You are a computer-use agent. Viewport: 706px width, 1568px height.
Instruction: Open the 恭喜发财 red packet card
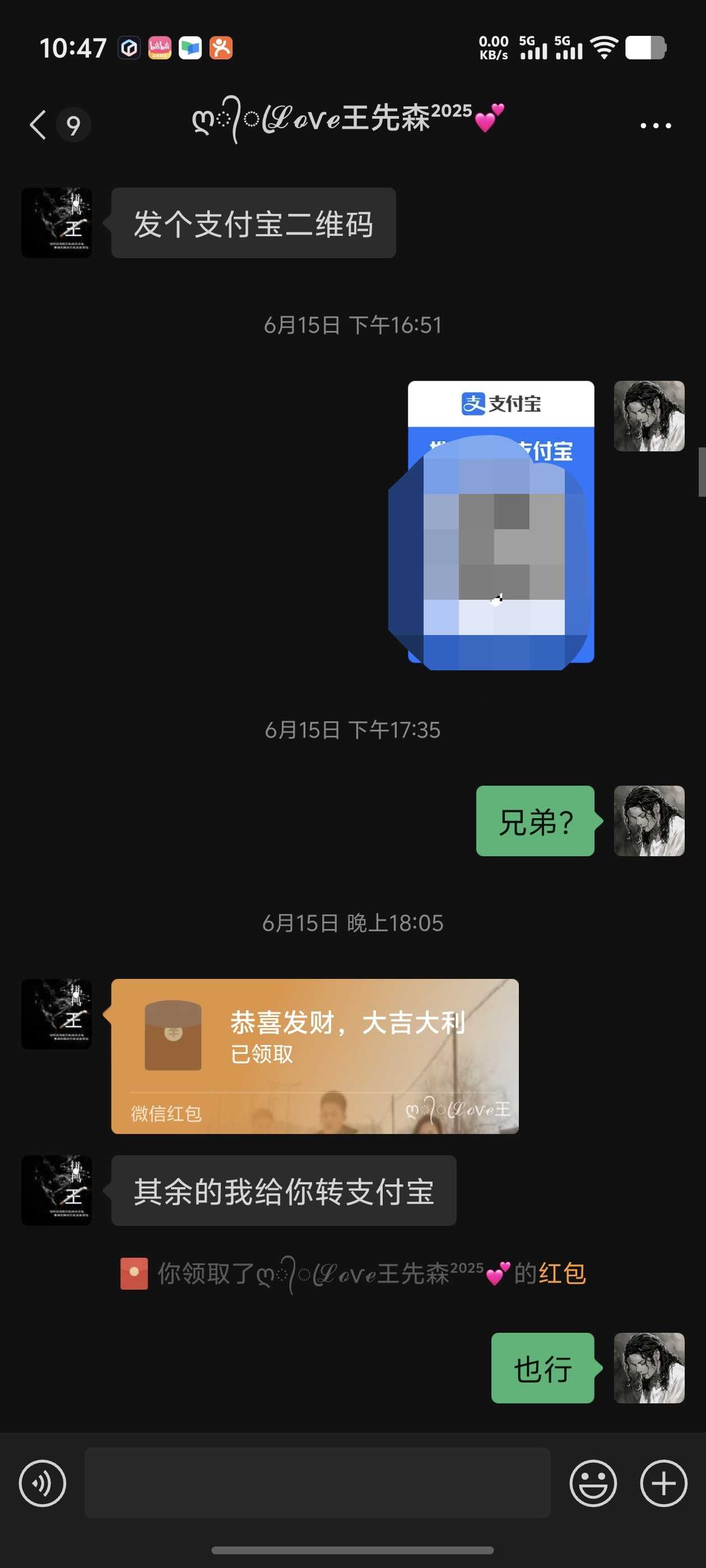click(x=314, y=1056)
